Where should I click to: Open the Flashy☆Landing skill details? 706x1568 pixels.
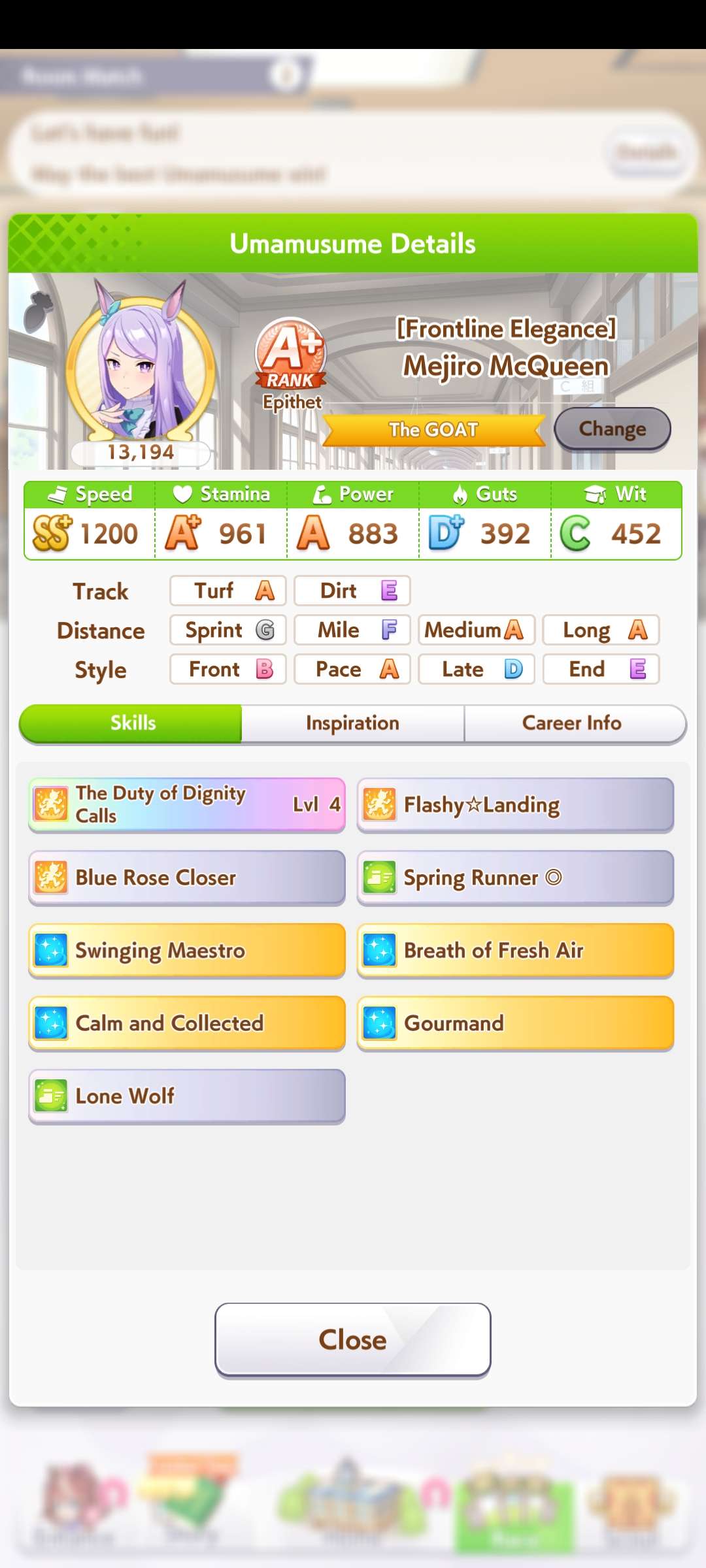[516, 805]
